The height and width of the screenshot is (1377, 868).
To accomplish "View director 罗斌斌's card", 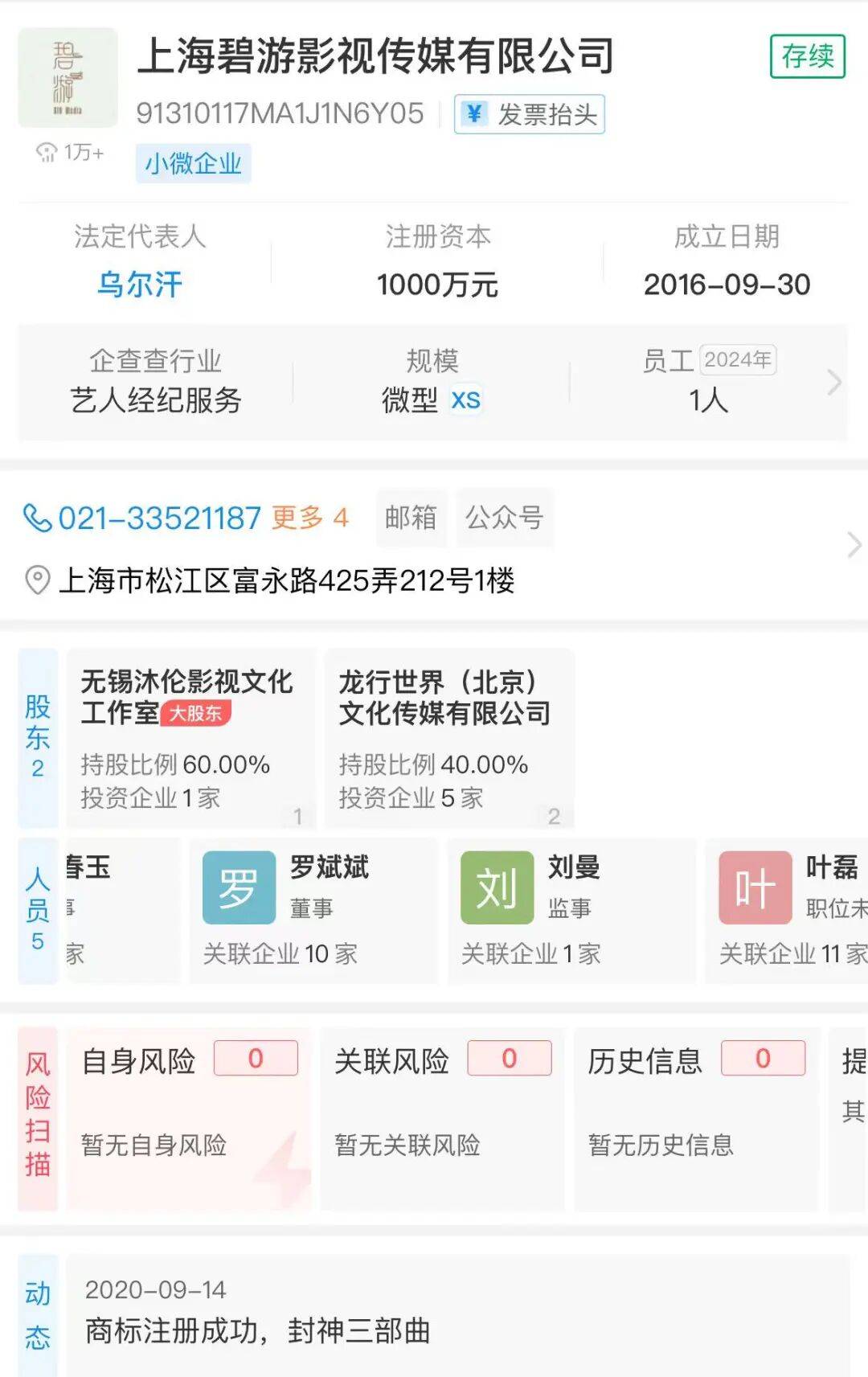I will click(313, 910).
